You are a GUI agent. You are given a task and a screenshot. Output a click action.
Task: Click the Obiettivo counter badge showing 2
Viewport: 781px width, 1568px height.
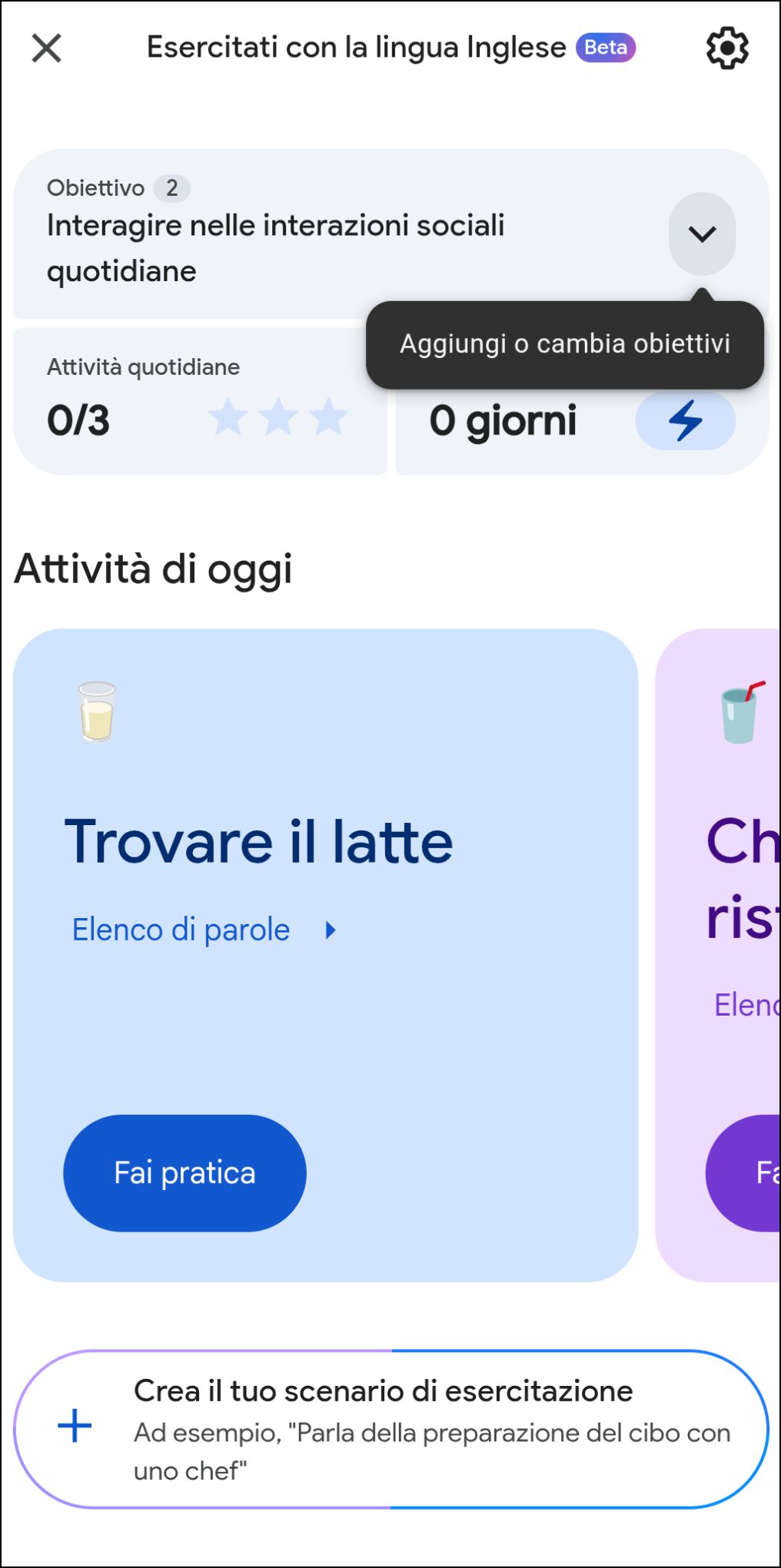tap(172, 187)
